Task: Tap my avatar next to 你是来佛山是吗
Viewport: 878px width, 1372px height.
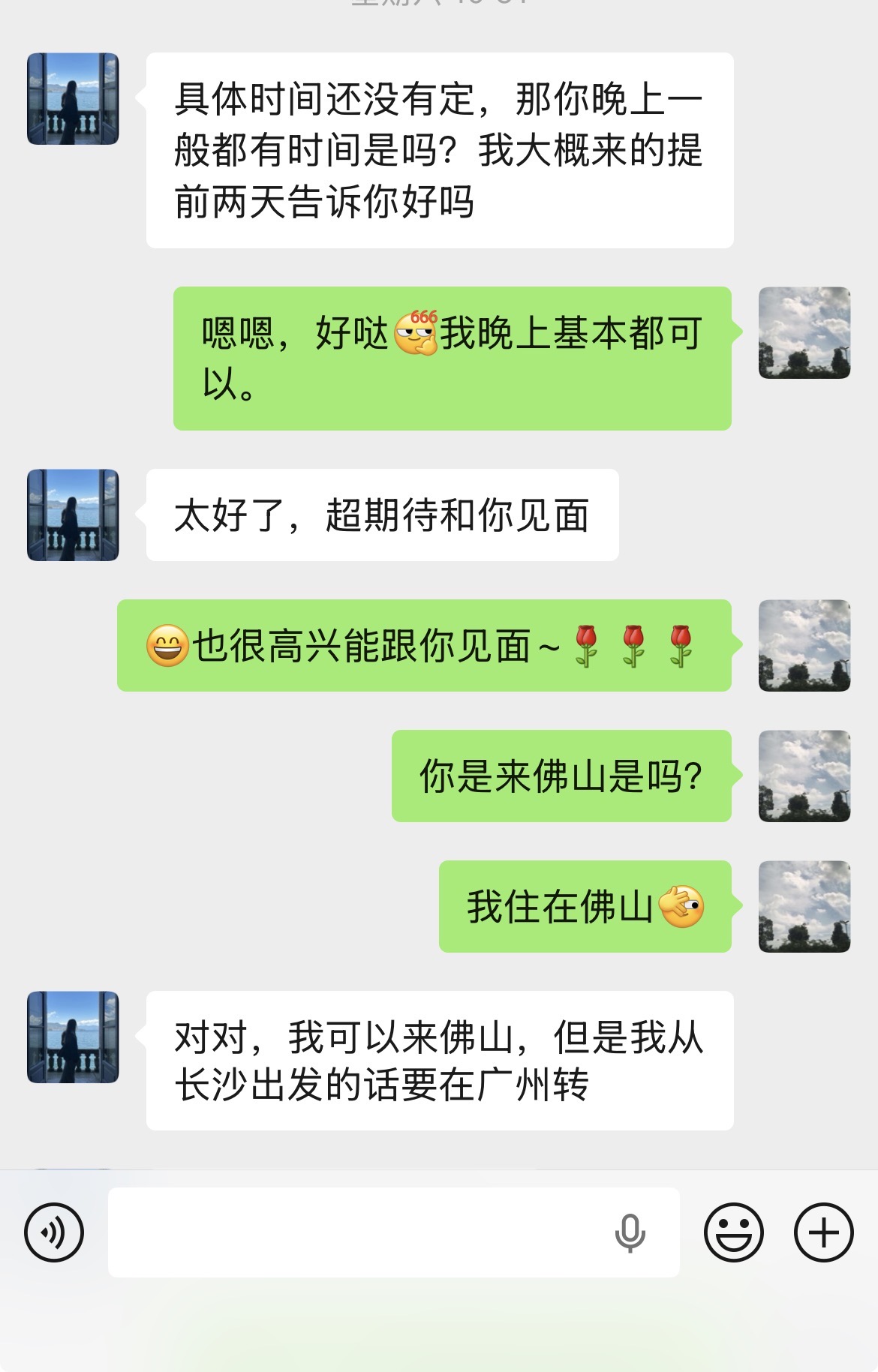Action: (804, 776)
